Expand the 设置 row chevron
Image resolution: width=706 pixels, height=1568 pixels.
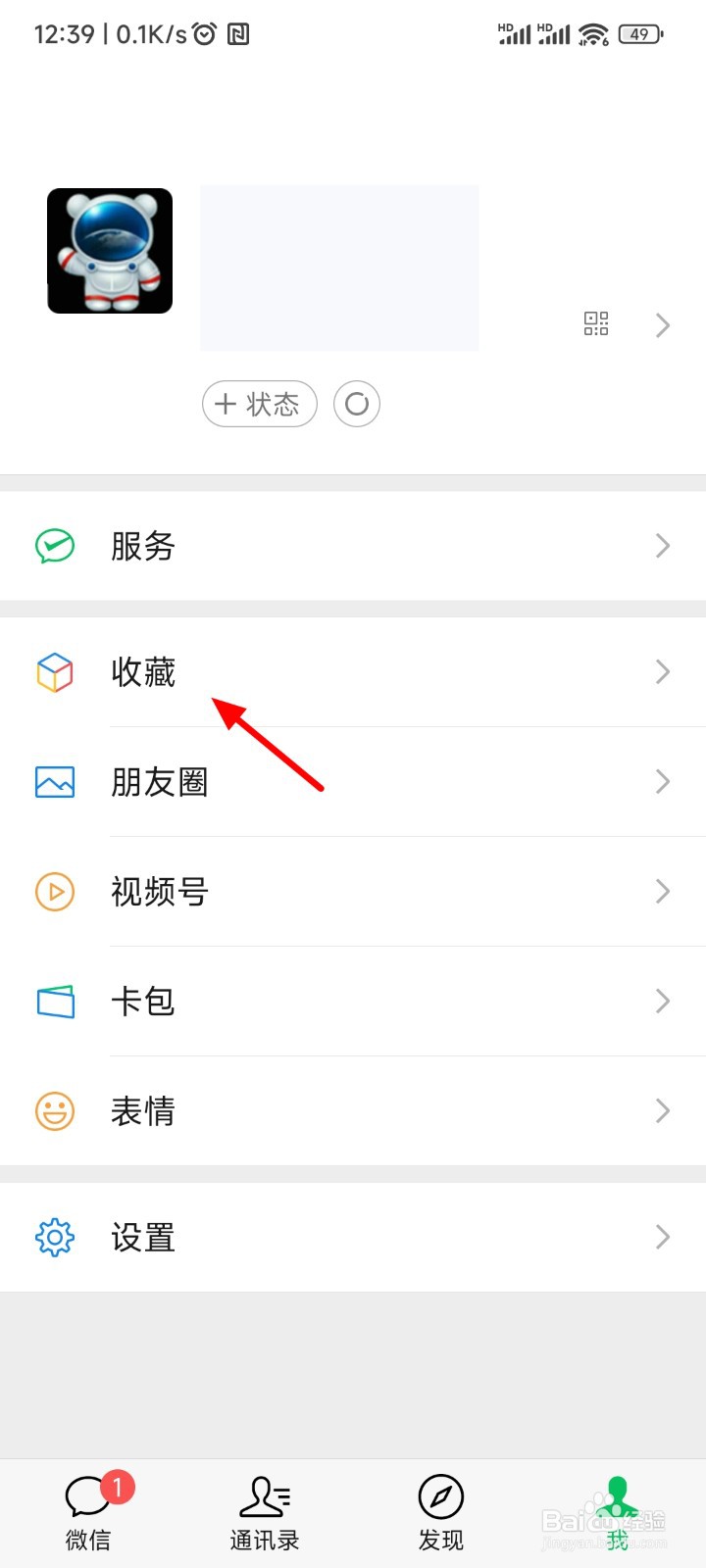pyautogui.click(x=662, y=1237)
